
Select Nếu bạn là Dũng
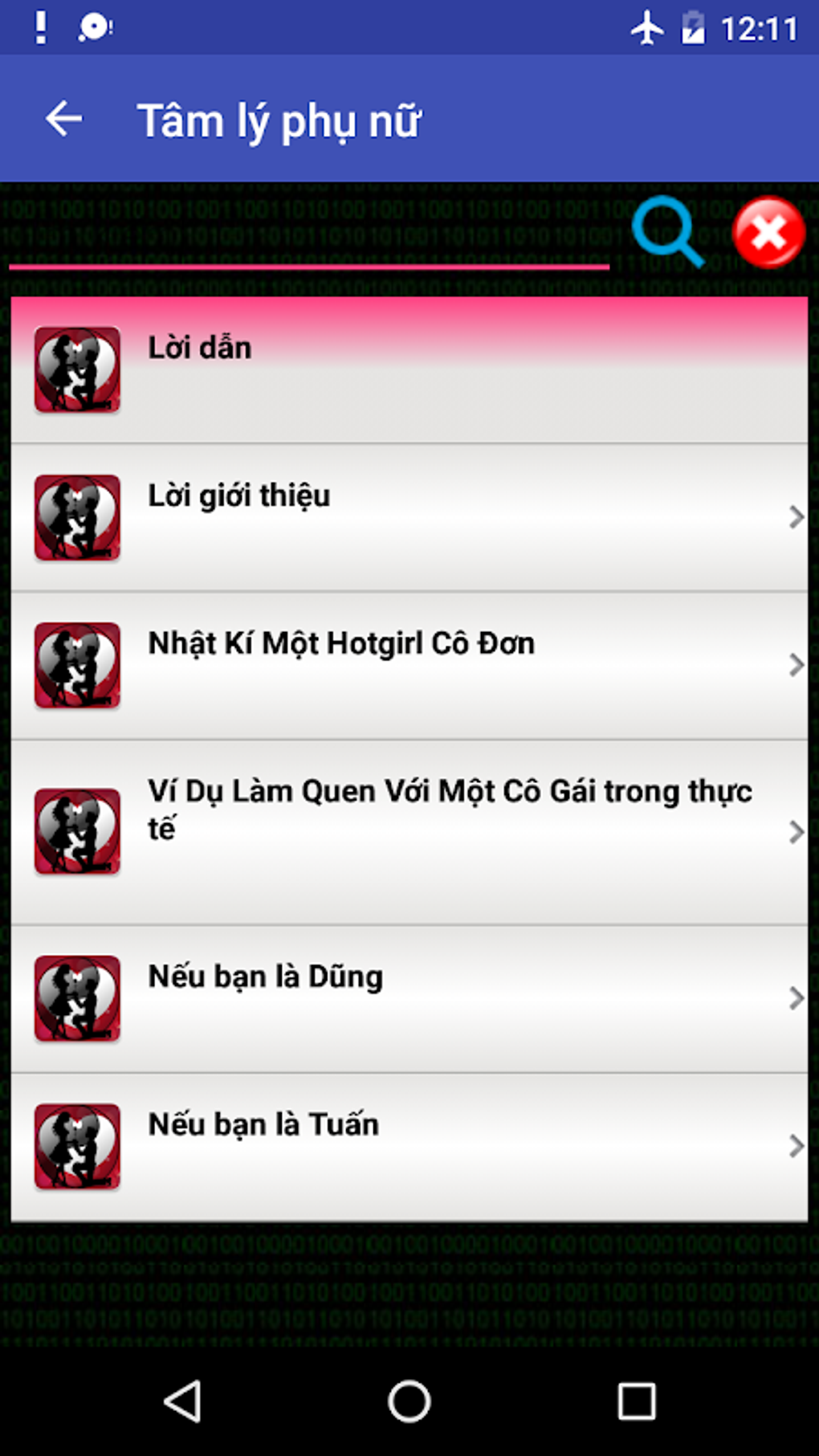[409, 998]
